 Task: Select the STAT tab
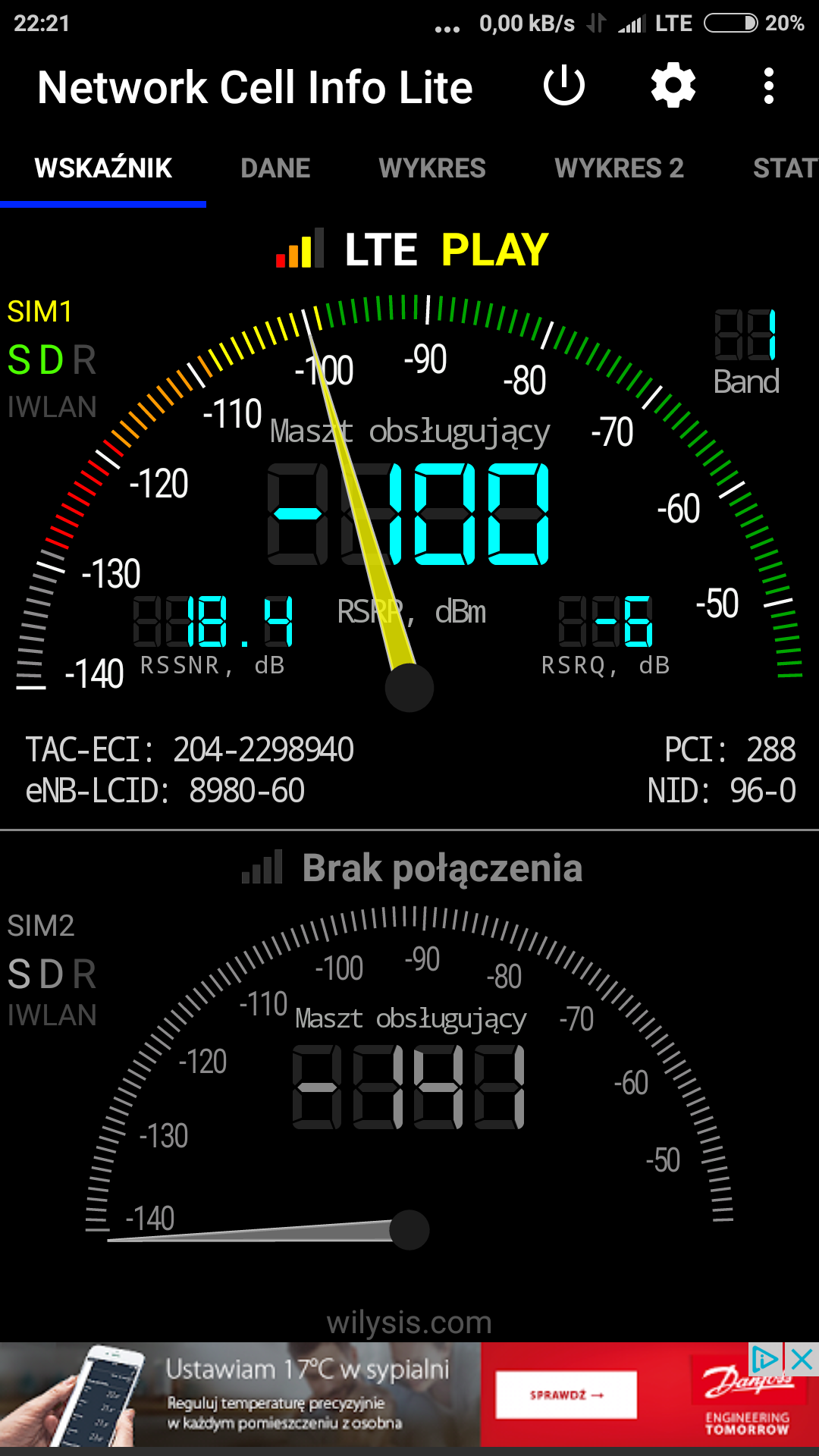(x=786, y=168)
